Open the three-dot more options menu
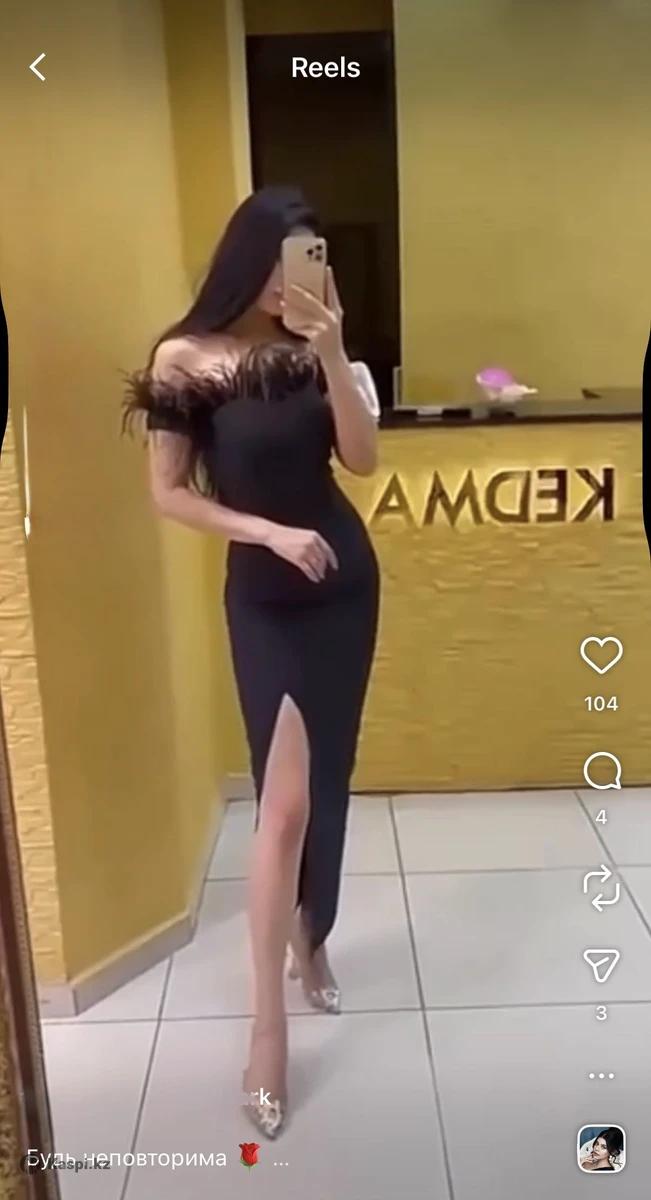 pyautogui.click(x=601, y=1076)
